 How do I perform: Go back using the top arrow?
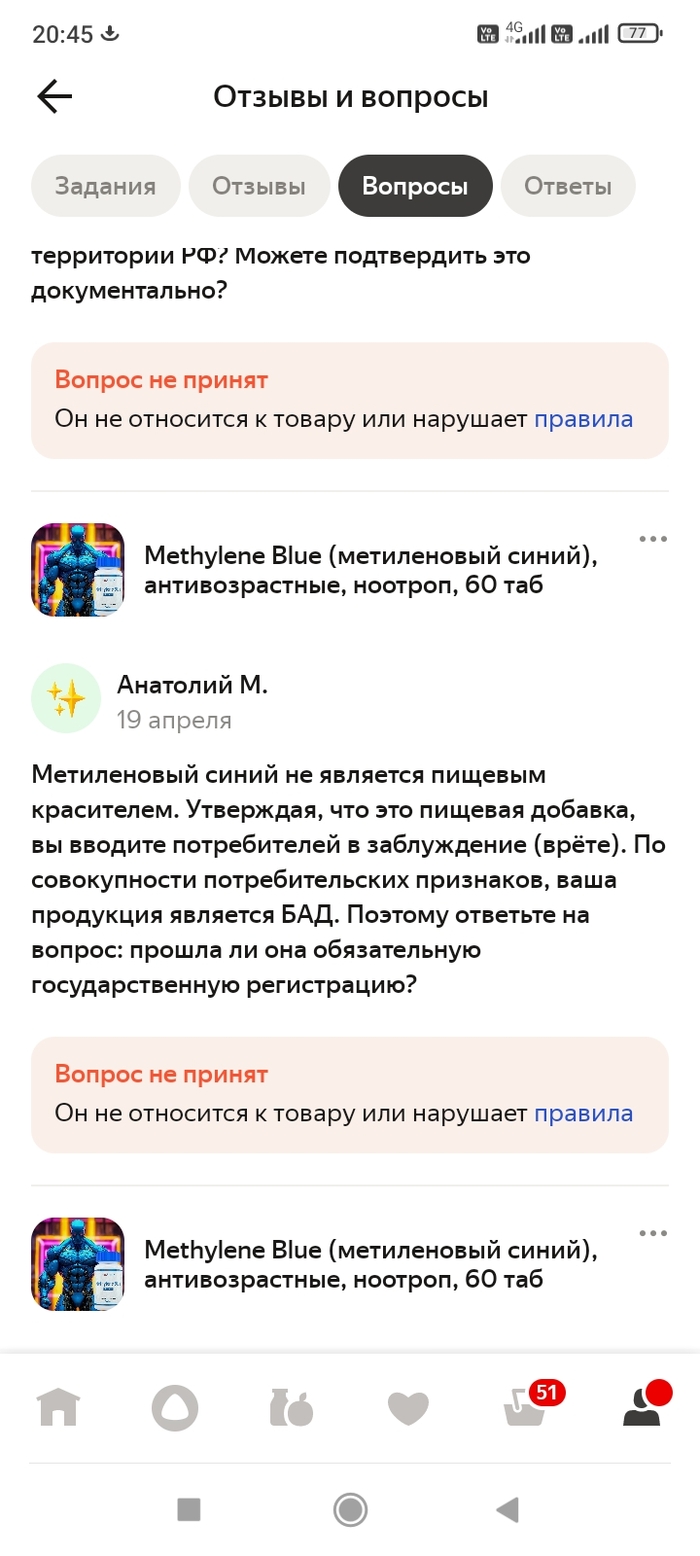tap(55, 97)
